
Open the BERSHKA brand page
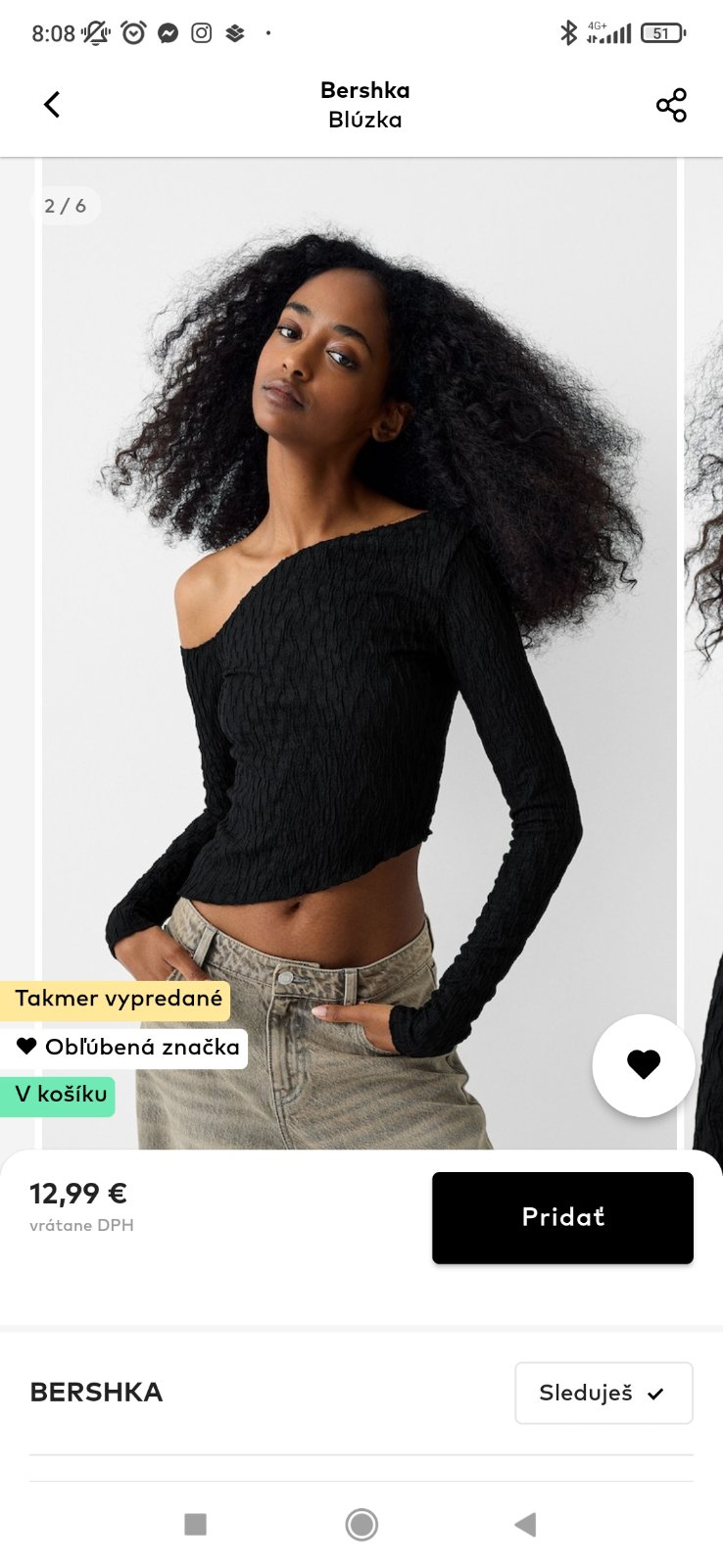(97, 1393)
